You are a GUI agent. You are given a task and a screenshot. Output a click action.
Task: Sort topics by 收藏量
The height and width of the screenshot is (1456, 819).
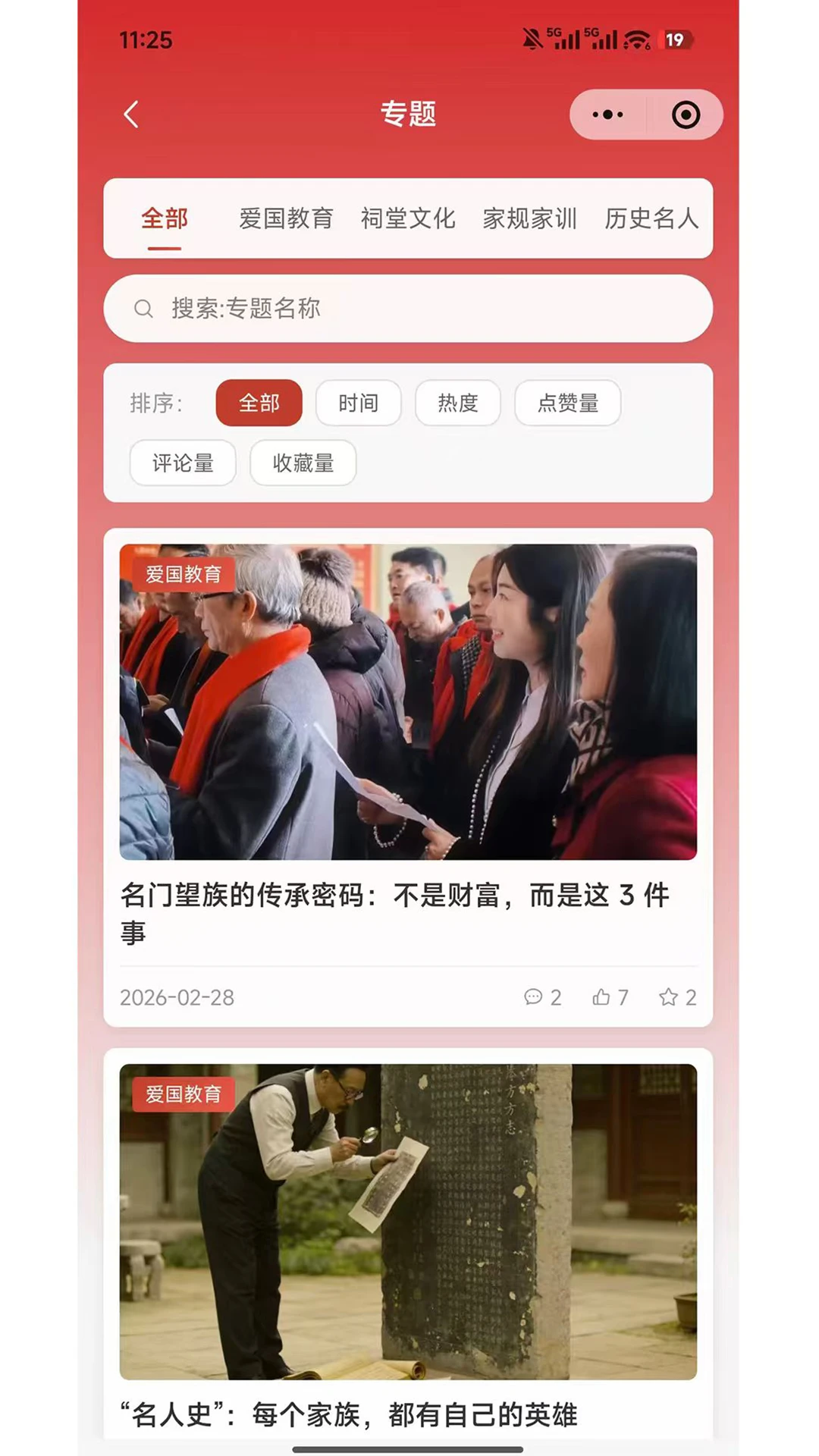tap(303, 463)
